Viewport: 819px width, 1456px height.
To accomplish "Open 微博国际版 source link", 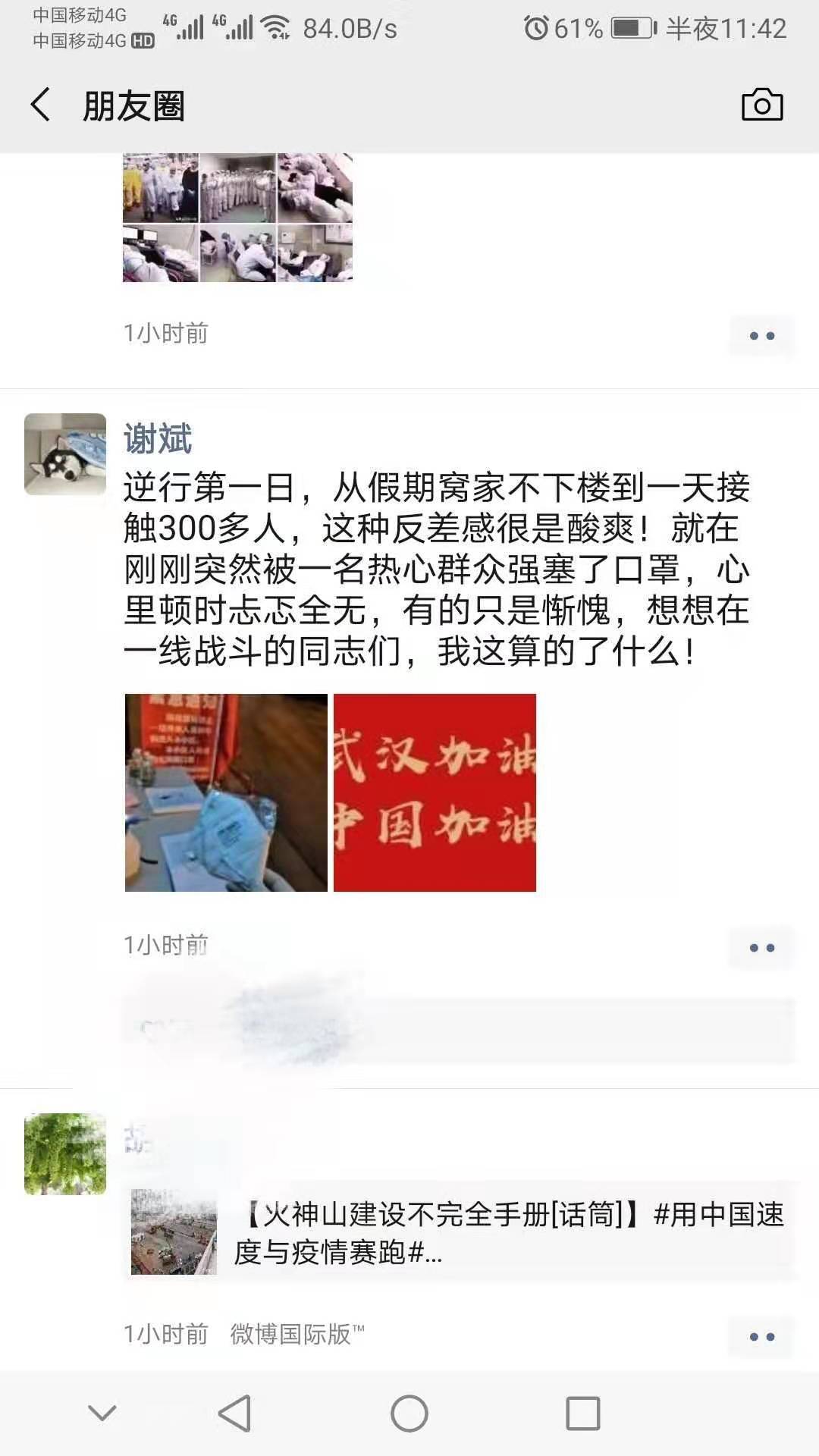I will coord(297,1334).
